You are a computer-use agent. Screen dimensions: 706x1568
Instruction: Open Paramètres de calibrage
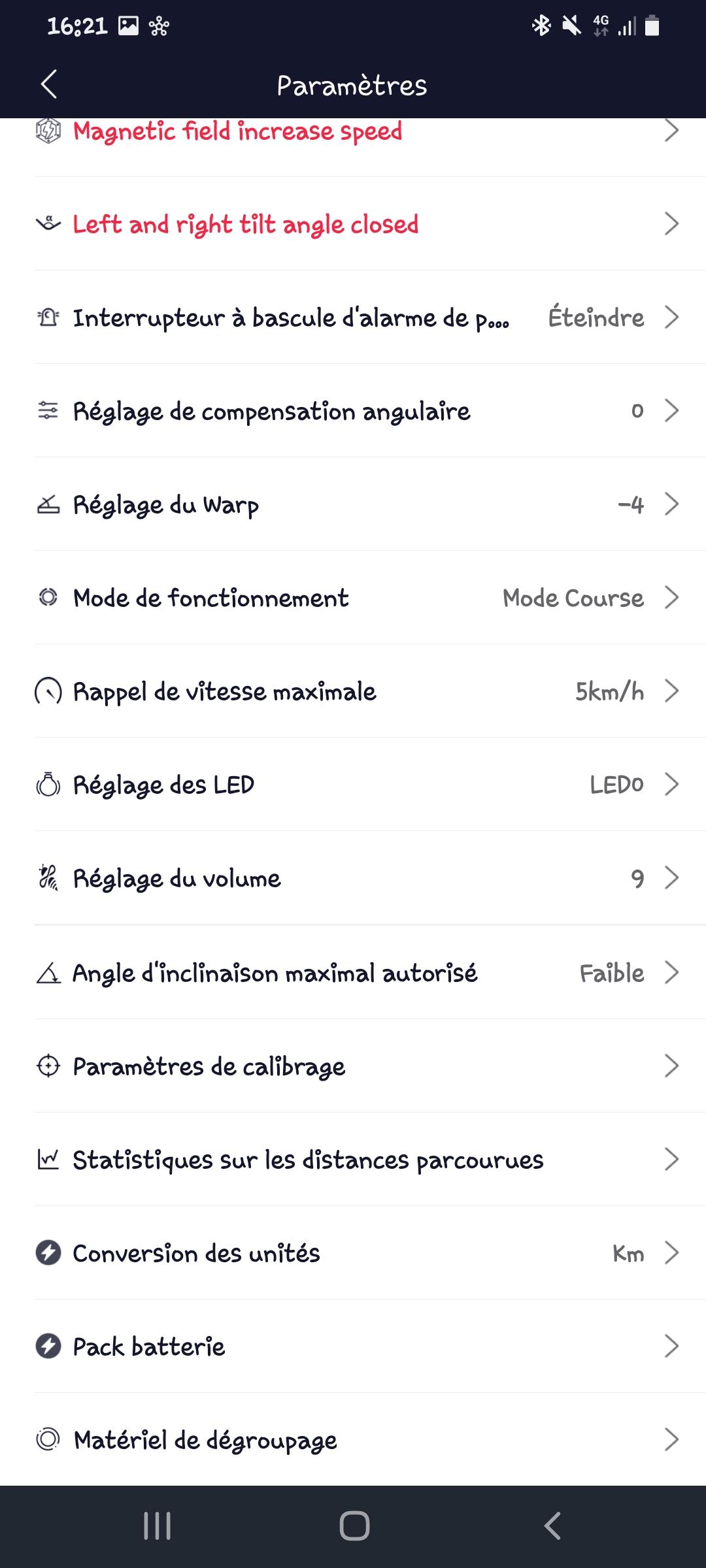click(x=353, y=1066)
